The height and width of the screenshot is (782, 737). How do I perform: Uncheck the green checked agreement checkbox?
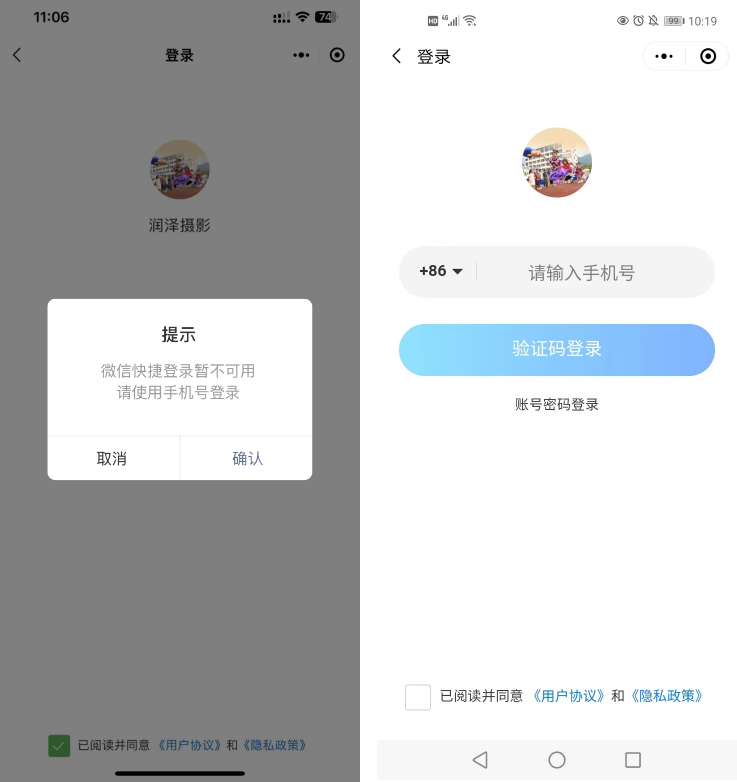[x=59, y=745]
